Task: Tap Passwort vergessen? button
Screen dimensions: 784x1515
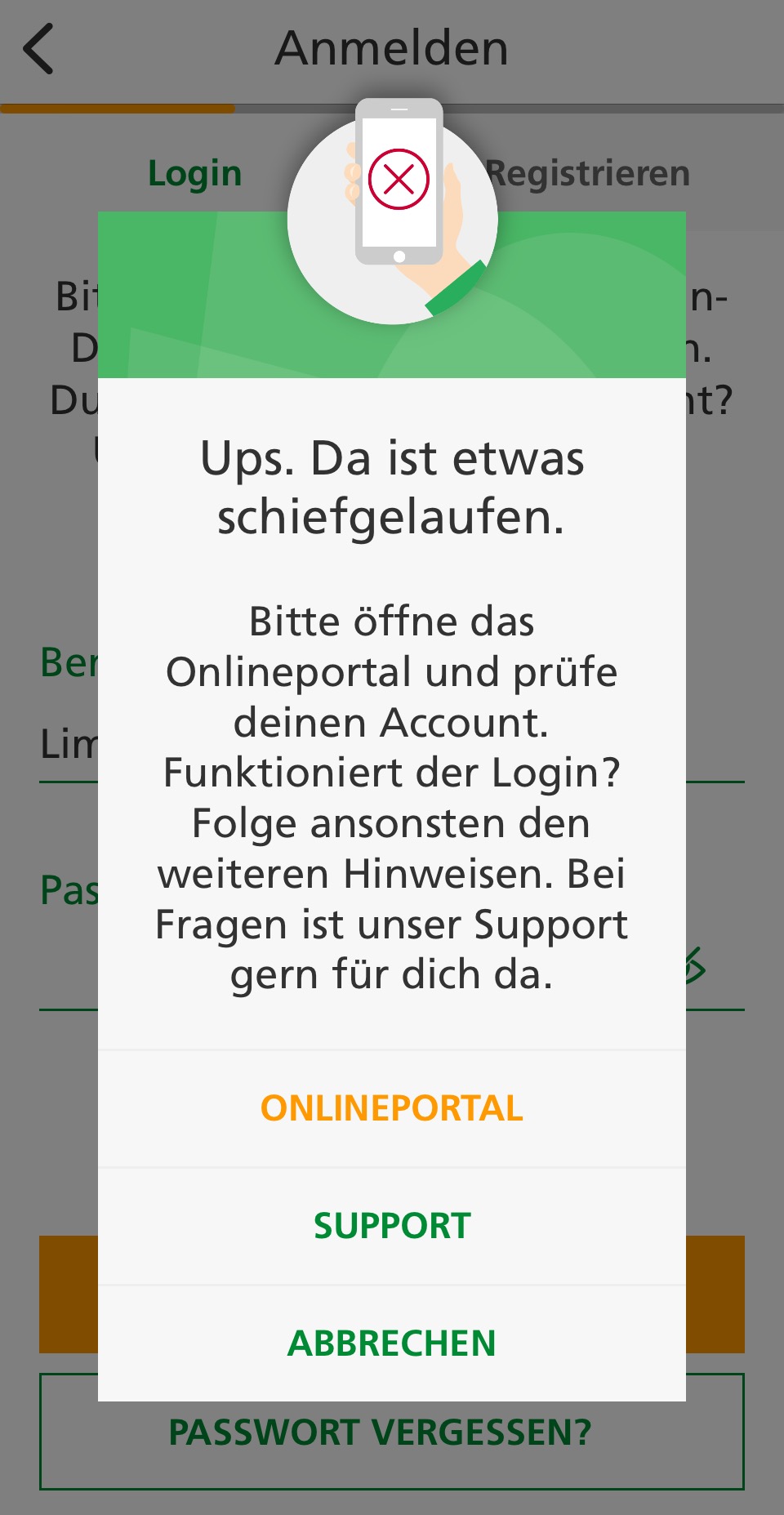Action: tap(392, 1432)
